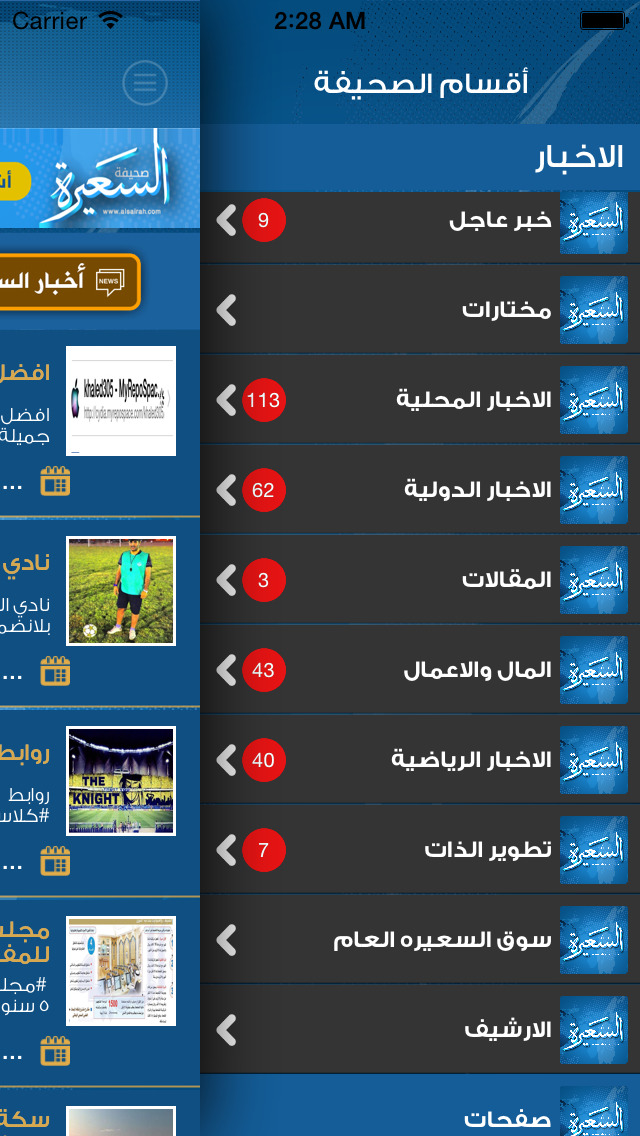Open the مختارات section
This screenshot has height=1136, width=640.
coord(420,310)
